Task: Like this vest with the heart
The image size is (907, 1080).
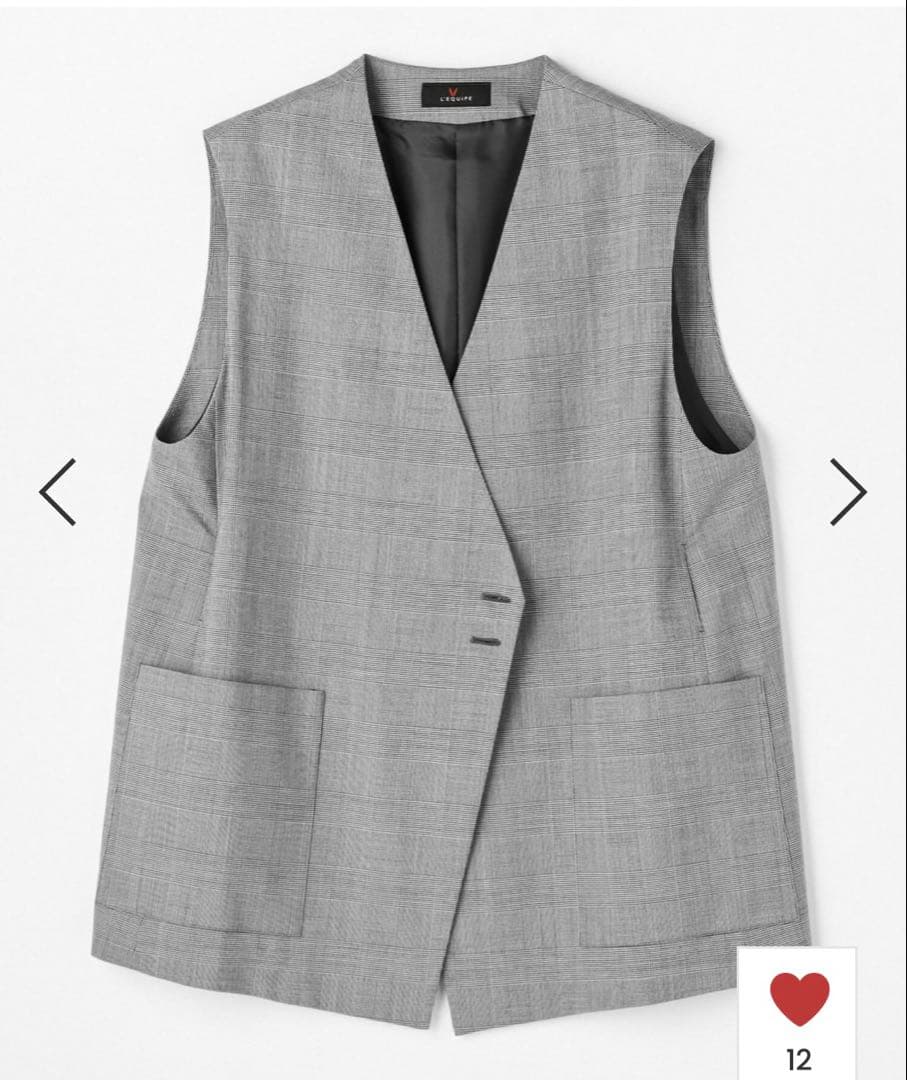Action: (x=799, y=999)
